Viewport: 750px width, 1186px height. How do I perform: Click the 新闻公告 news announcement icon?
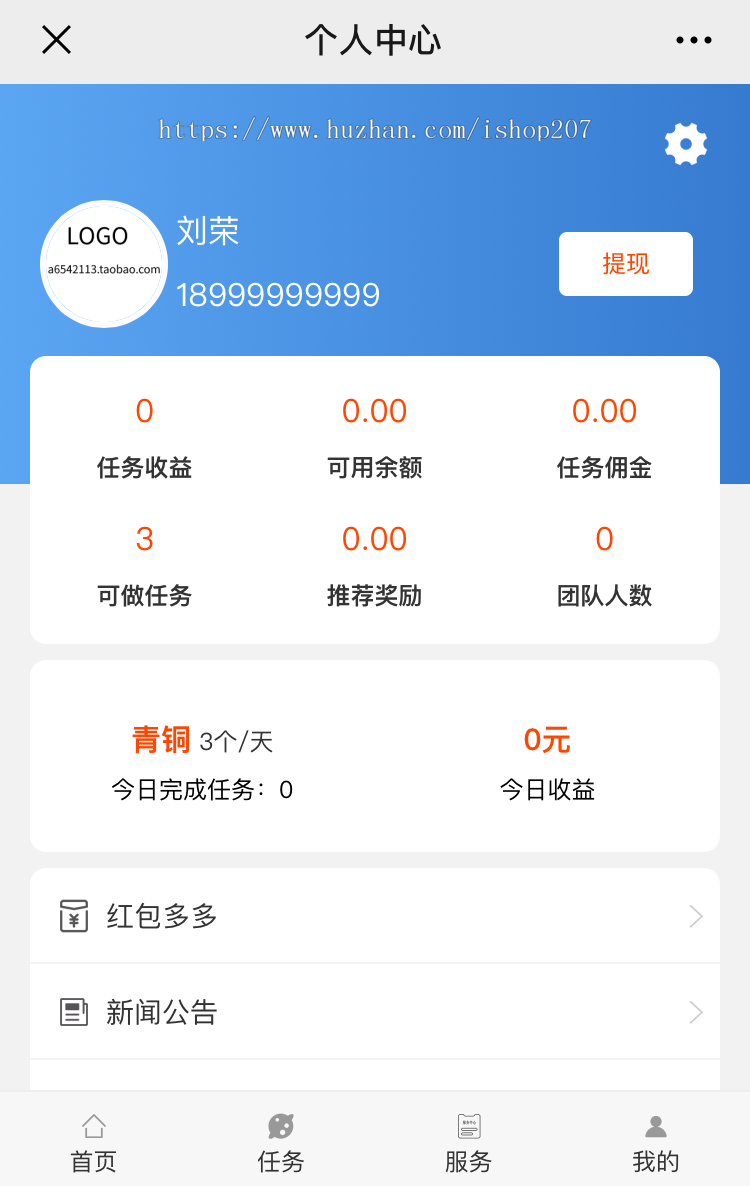click(x=72, y=1012)
